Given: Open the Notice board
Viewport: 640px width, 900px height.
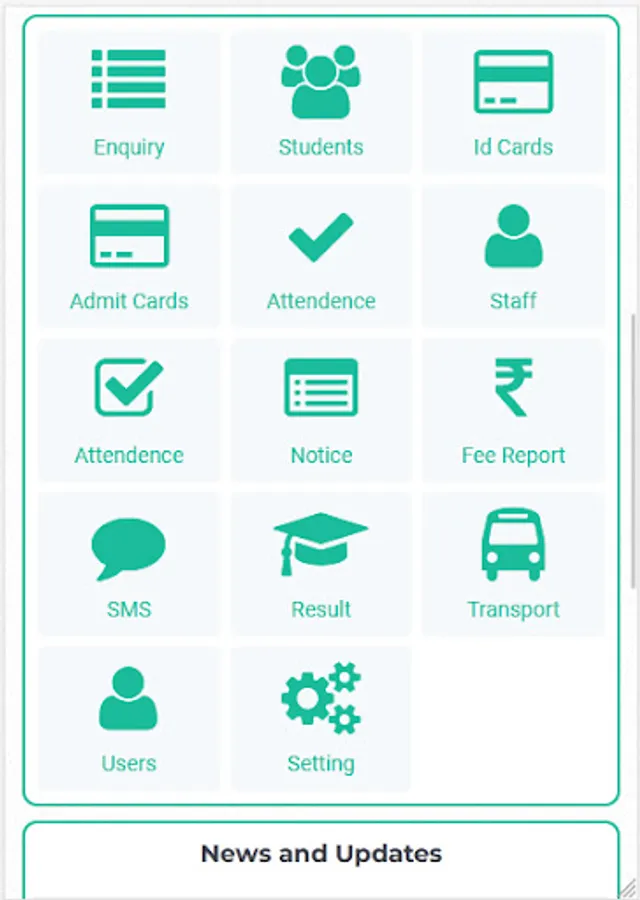Looking at the screenshot, I should coord(321,410).
